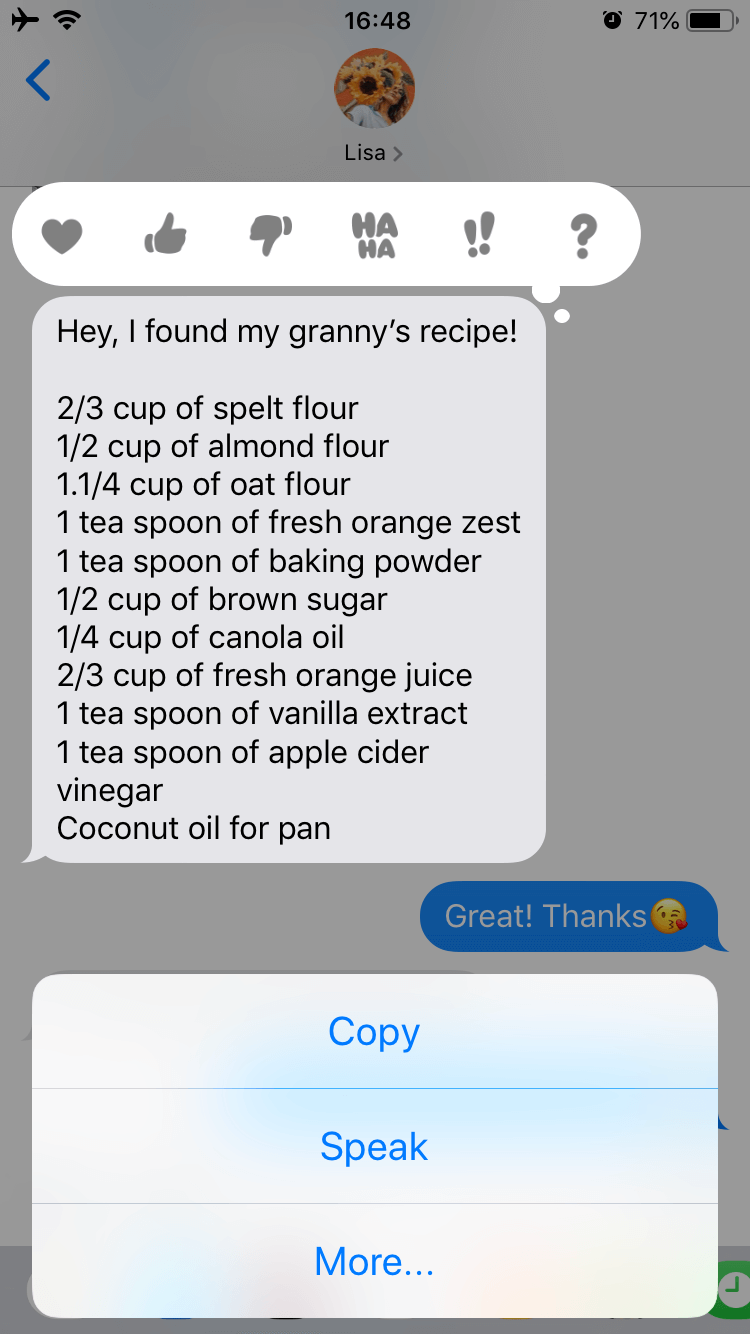Viewport: 750px width, 1334px height.
Task: React with the heart tapback
Action: [x=62, y=233]
